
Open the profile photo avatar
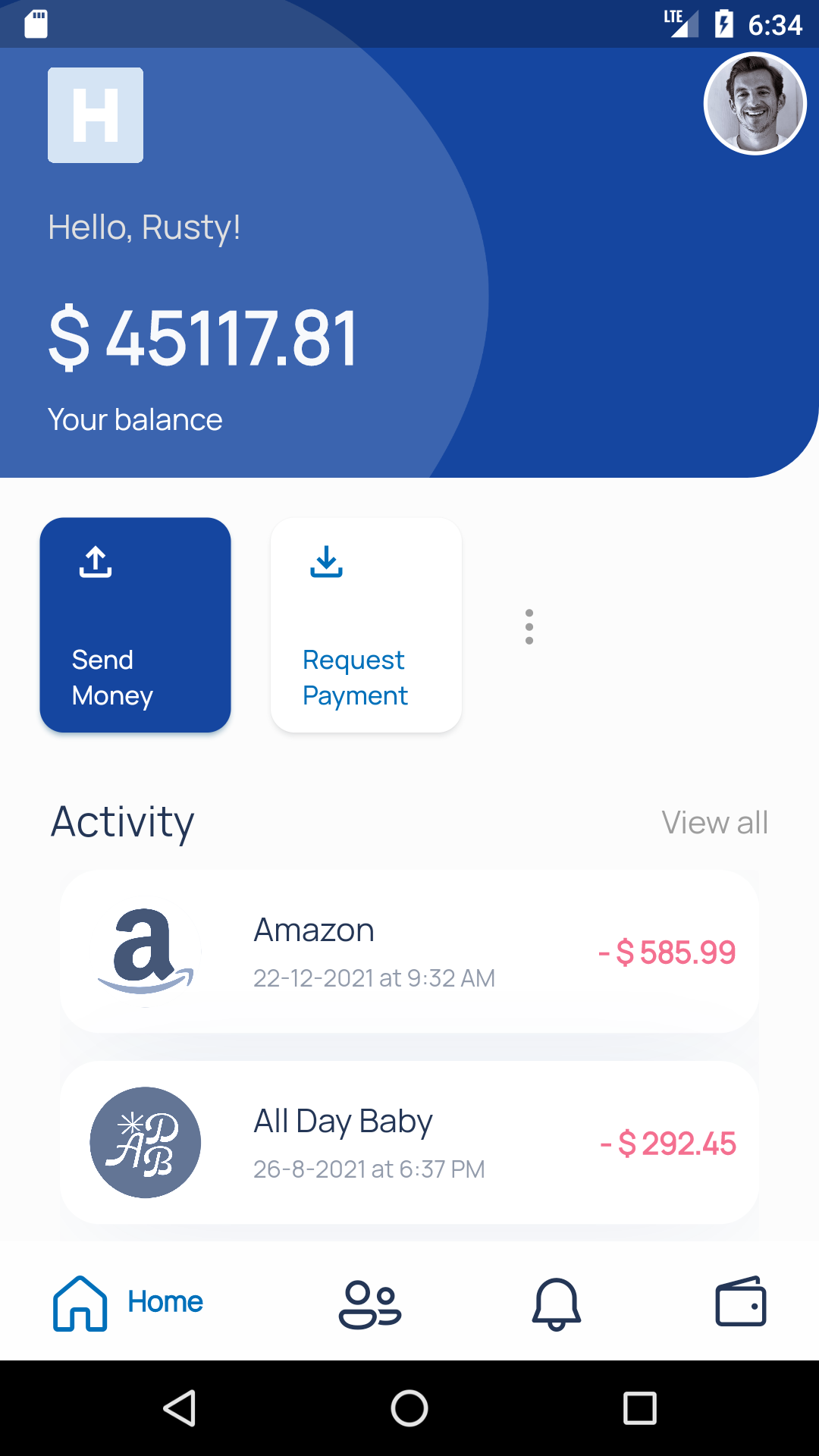pyautogui.click(x=755, y=104)
